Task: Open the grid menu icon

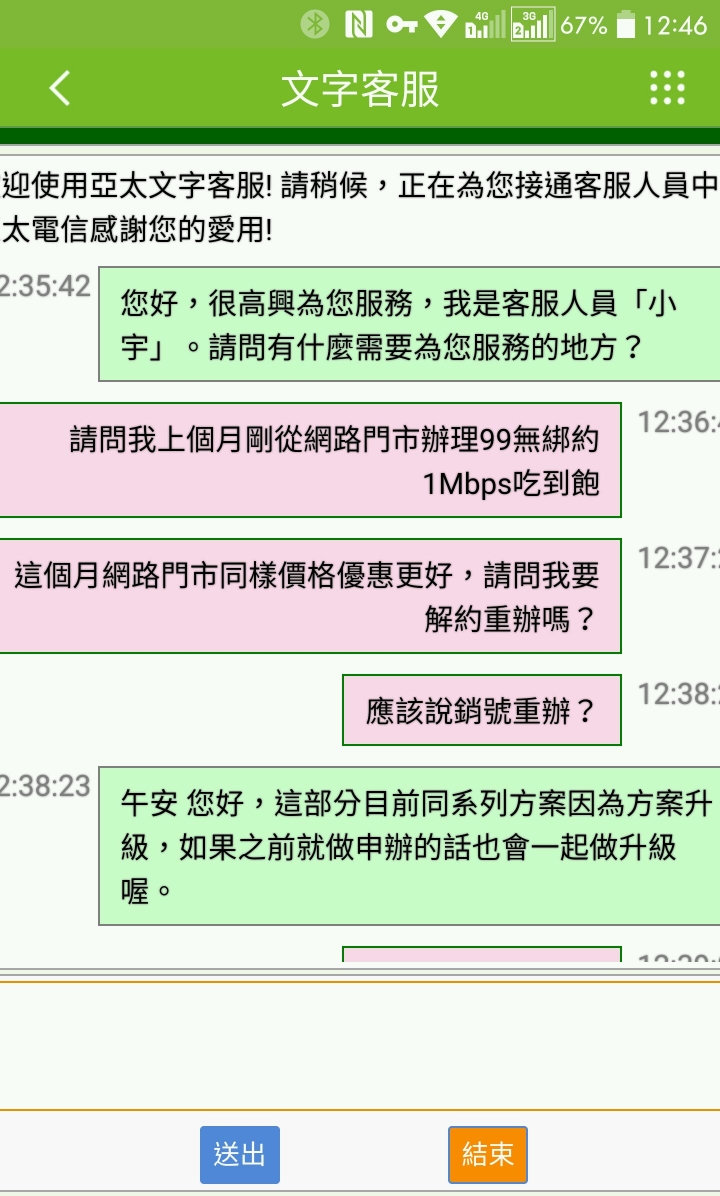Action: click(667, 88)
